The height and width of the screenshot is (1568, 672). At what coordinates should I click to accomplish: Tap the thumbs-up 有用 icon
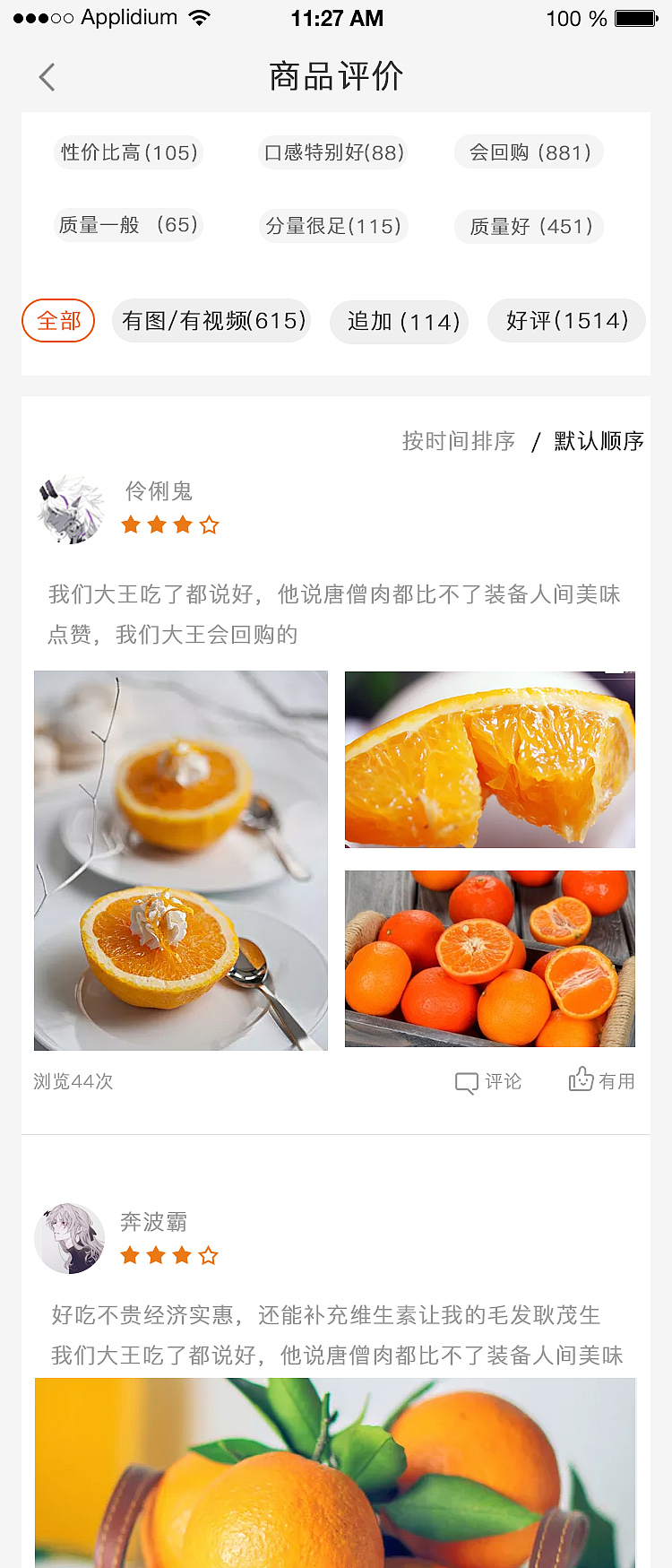(583, 1081)
